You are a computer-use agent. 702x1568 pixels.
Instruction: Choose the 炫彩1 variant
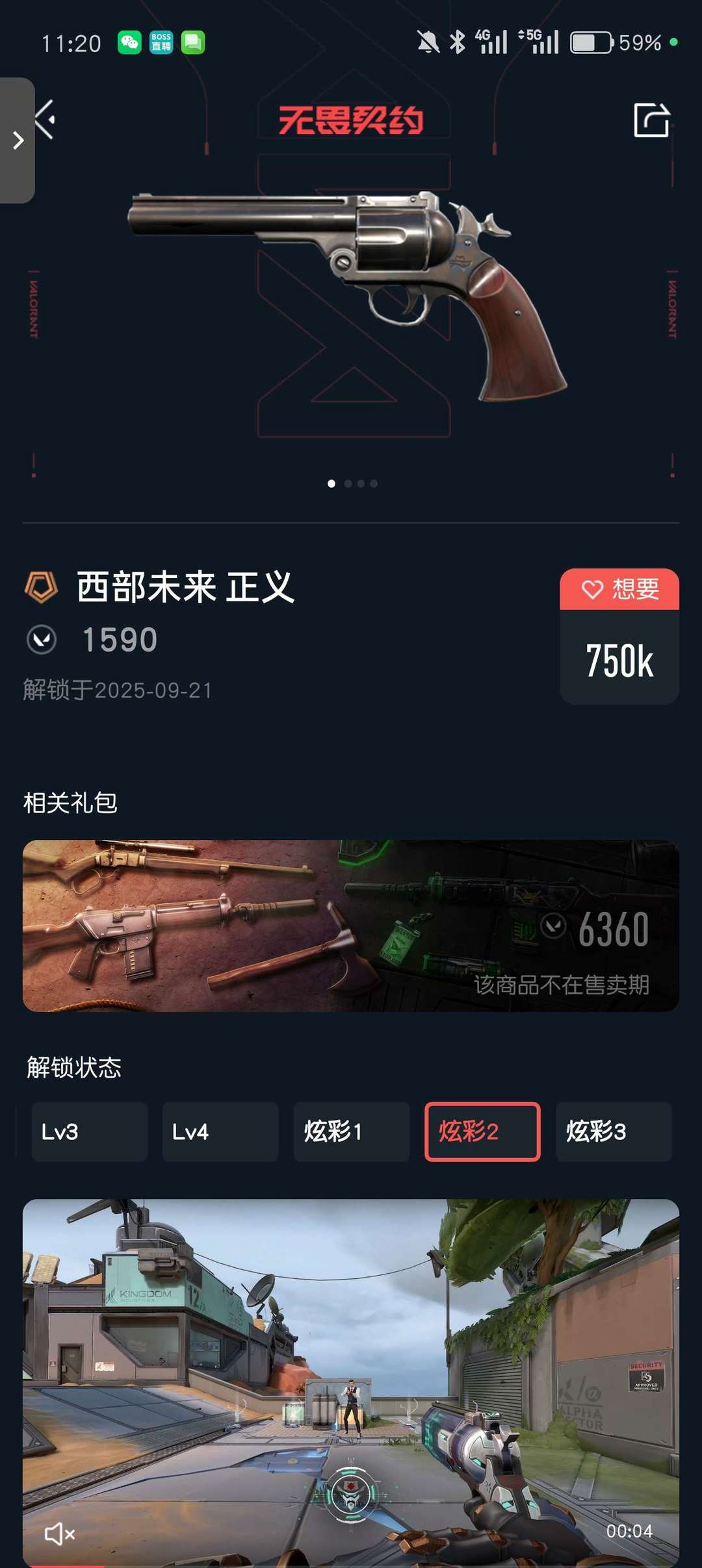point(351,1132)
